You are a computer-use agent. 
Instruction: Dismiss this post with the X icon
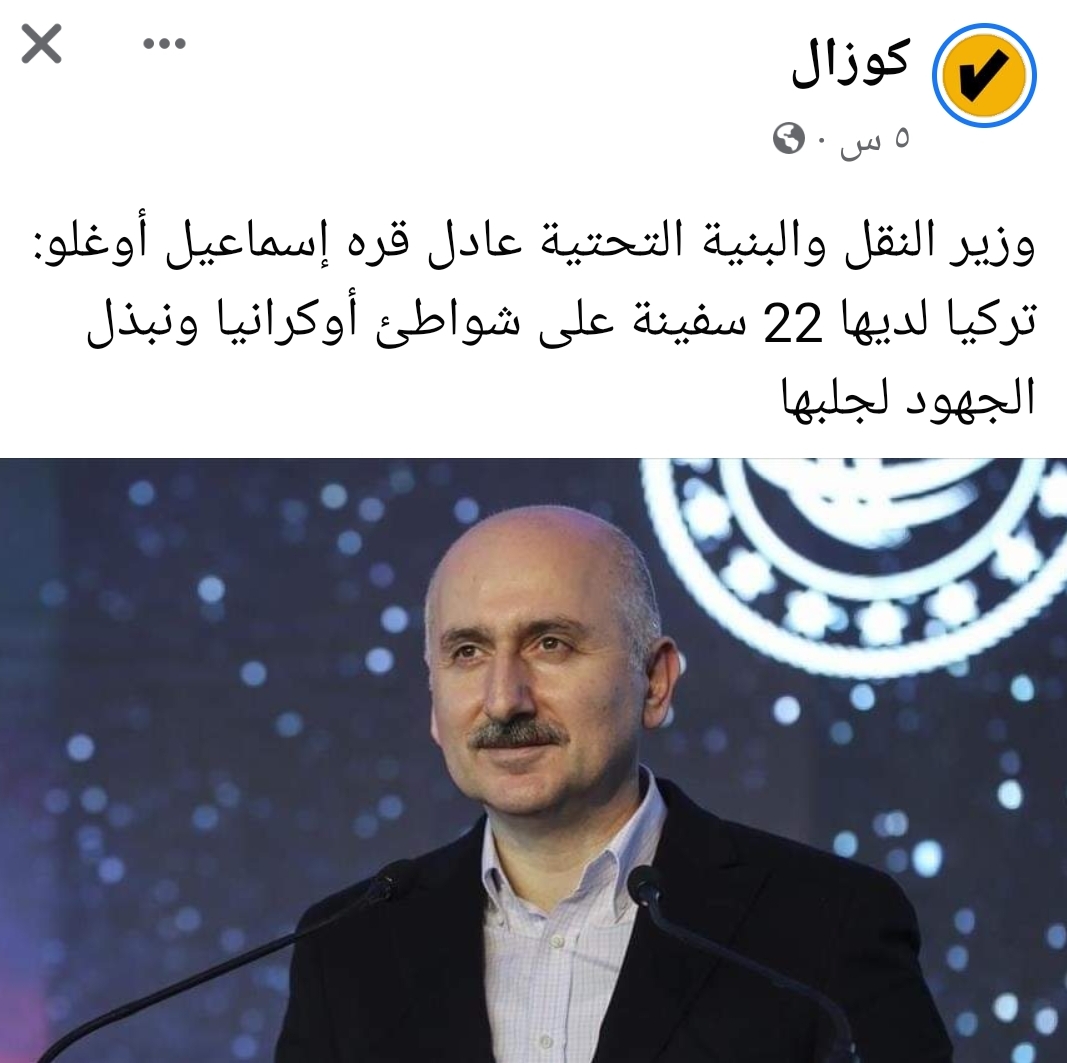[41, 46]
